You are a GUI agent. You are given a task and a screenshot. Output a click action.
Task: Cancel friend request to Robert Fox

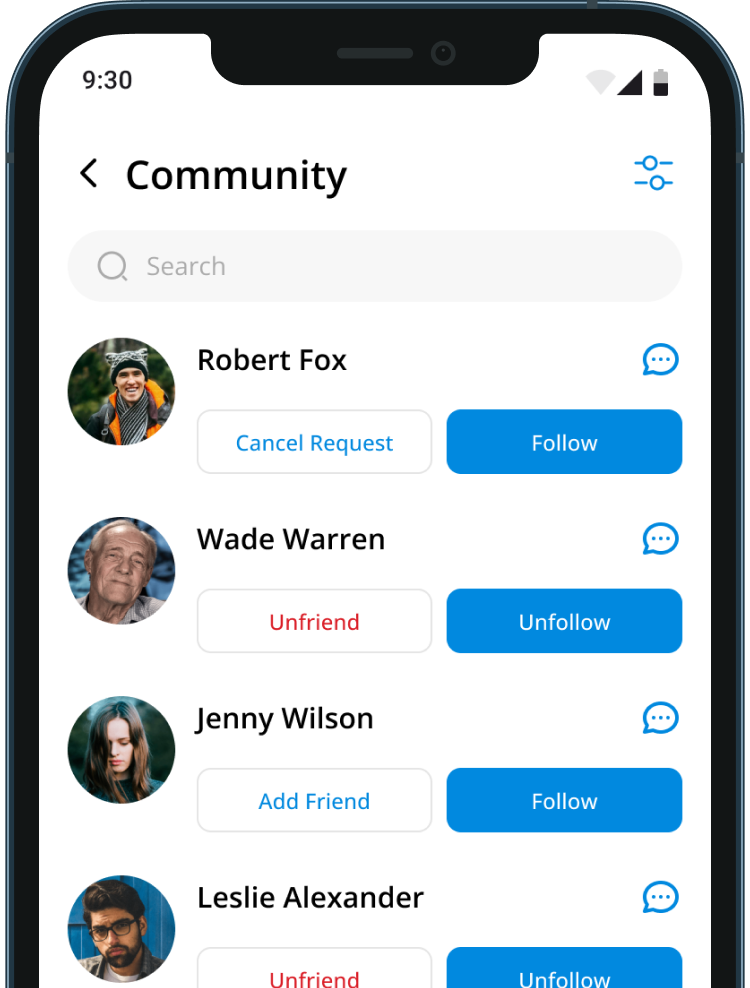point(314,442)
